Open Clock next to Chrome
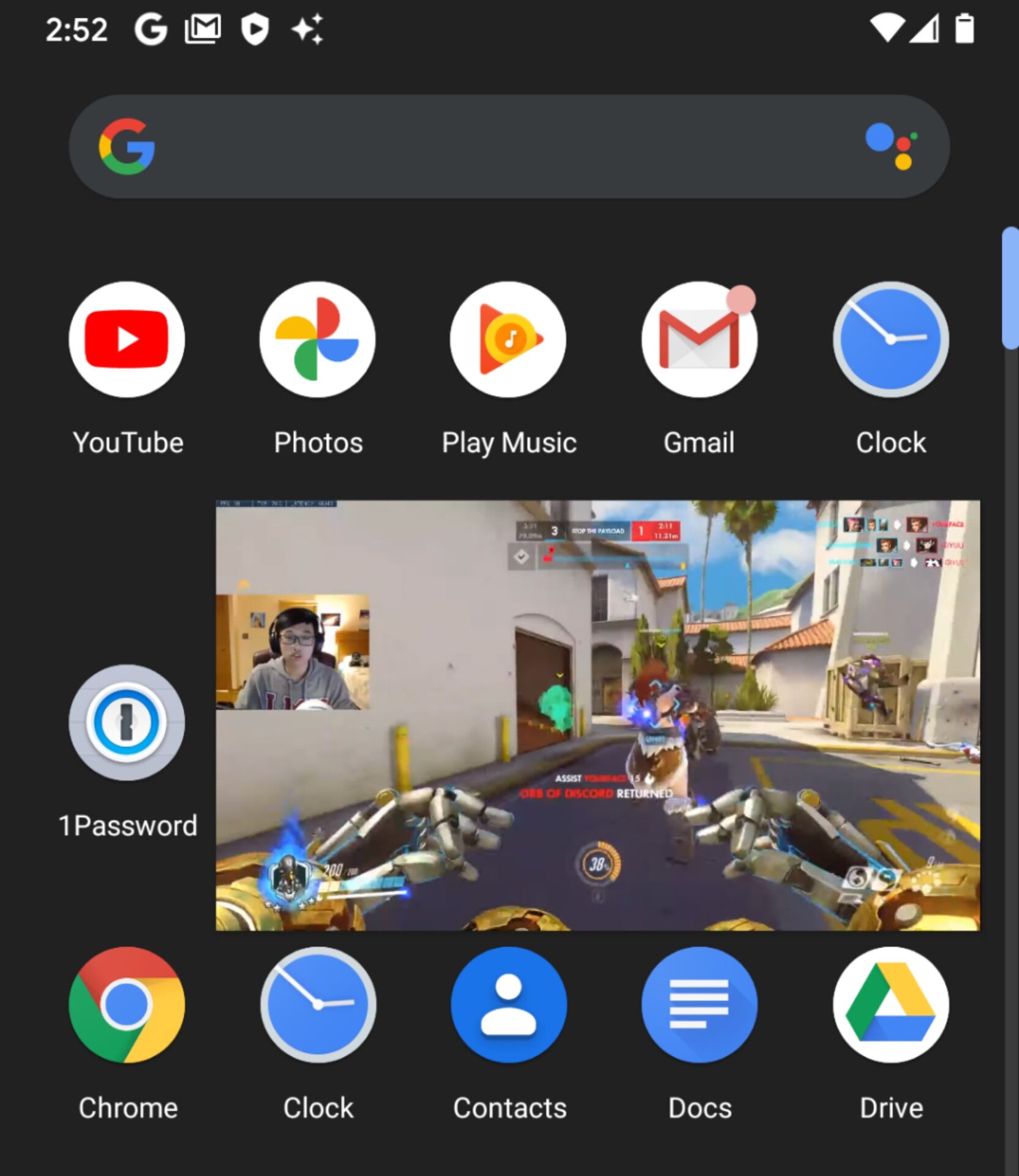This screenshot has height=1176, width=1019. click(x=317, y=1005)
